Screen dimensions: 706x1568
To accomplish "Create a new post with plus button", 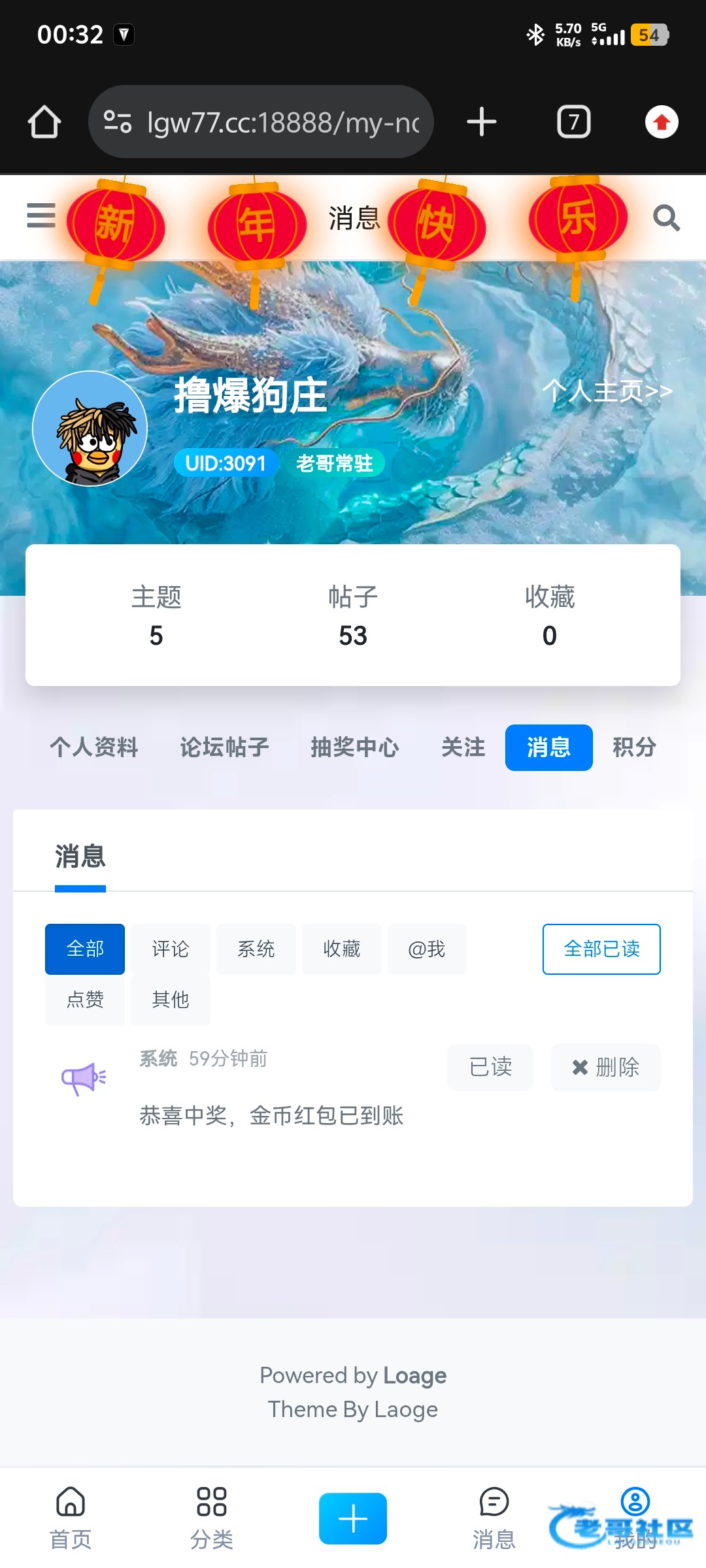I will 353,1518.
